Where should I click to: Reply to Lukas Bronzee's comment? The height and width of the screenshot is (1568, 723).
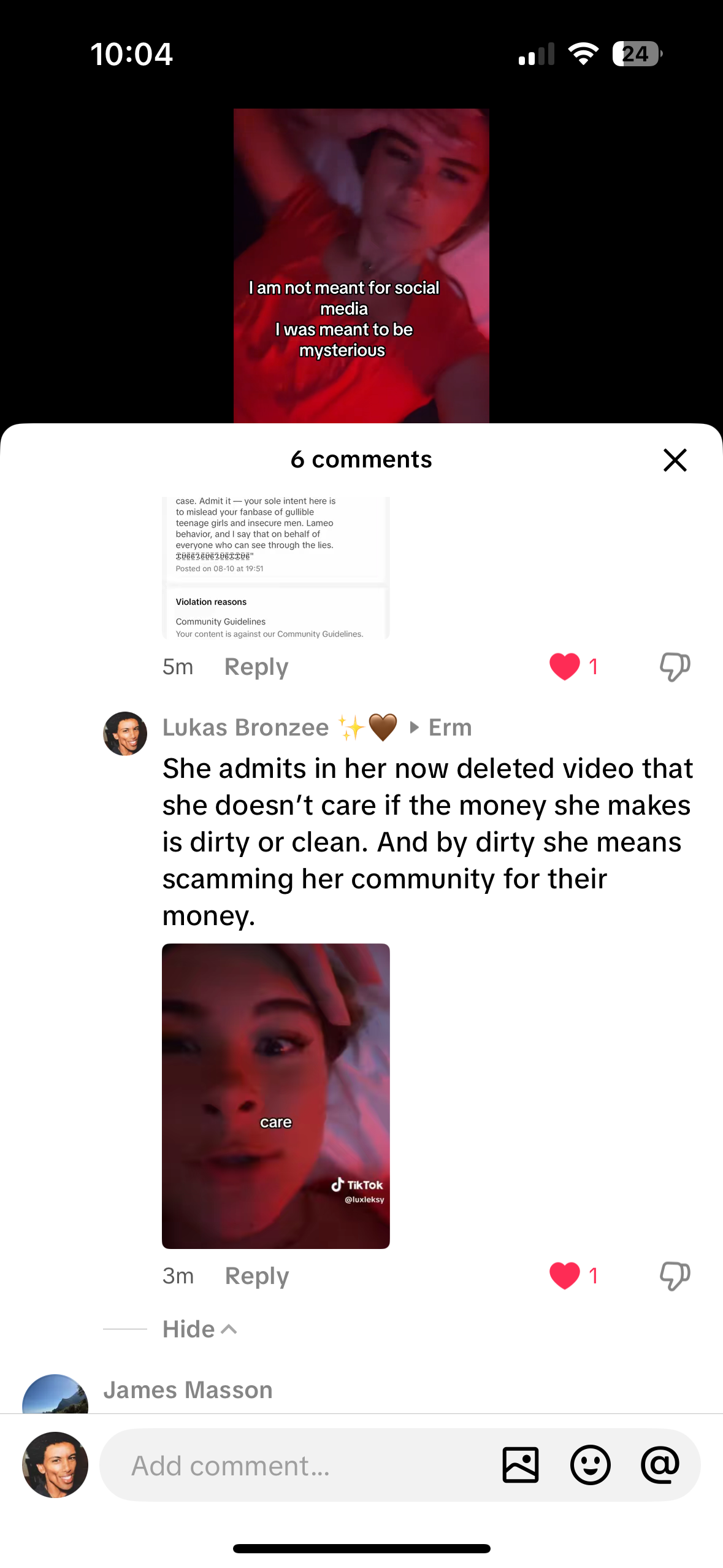click(x=256, y=1276)
